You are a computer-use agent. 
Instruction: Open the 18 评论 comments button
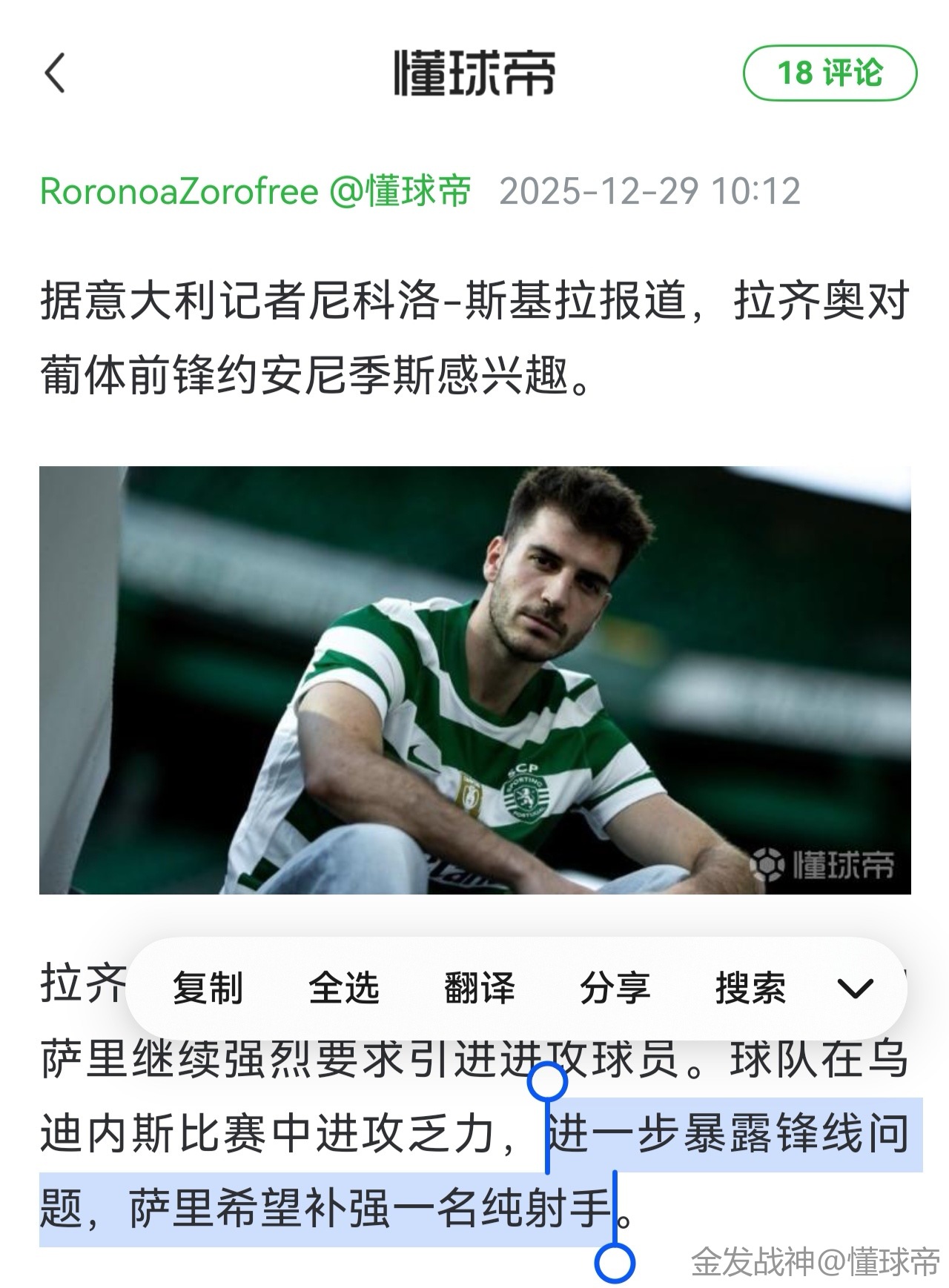click(830, 73)
